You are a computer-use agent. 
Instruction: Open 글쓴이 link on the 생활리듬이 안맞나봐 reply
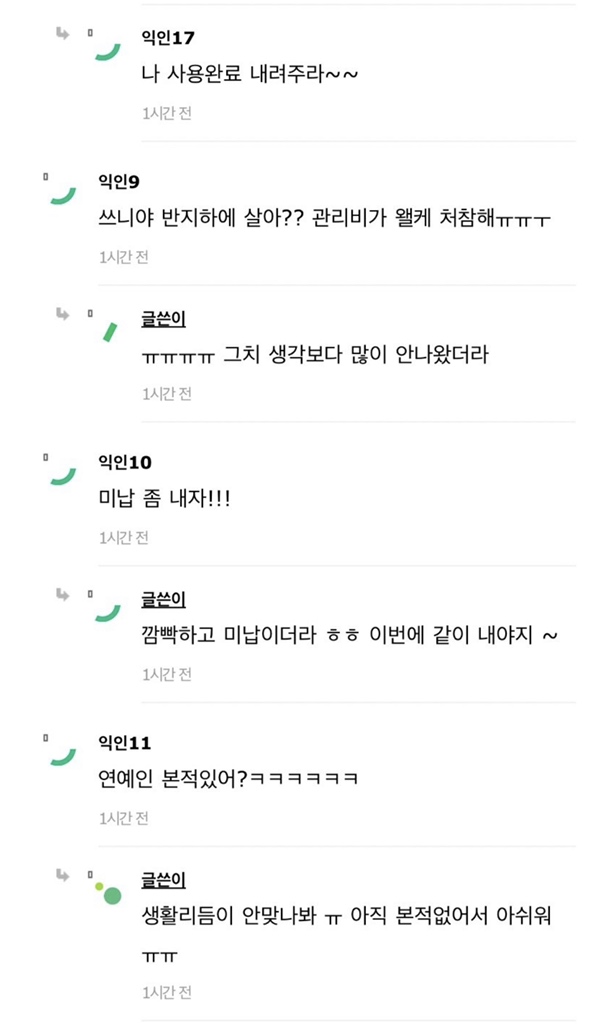163,880
